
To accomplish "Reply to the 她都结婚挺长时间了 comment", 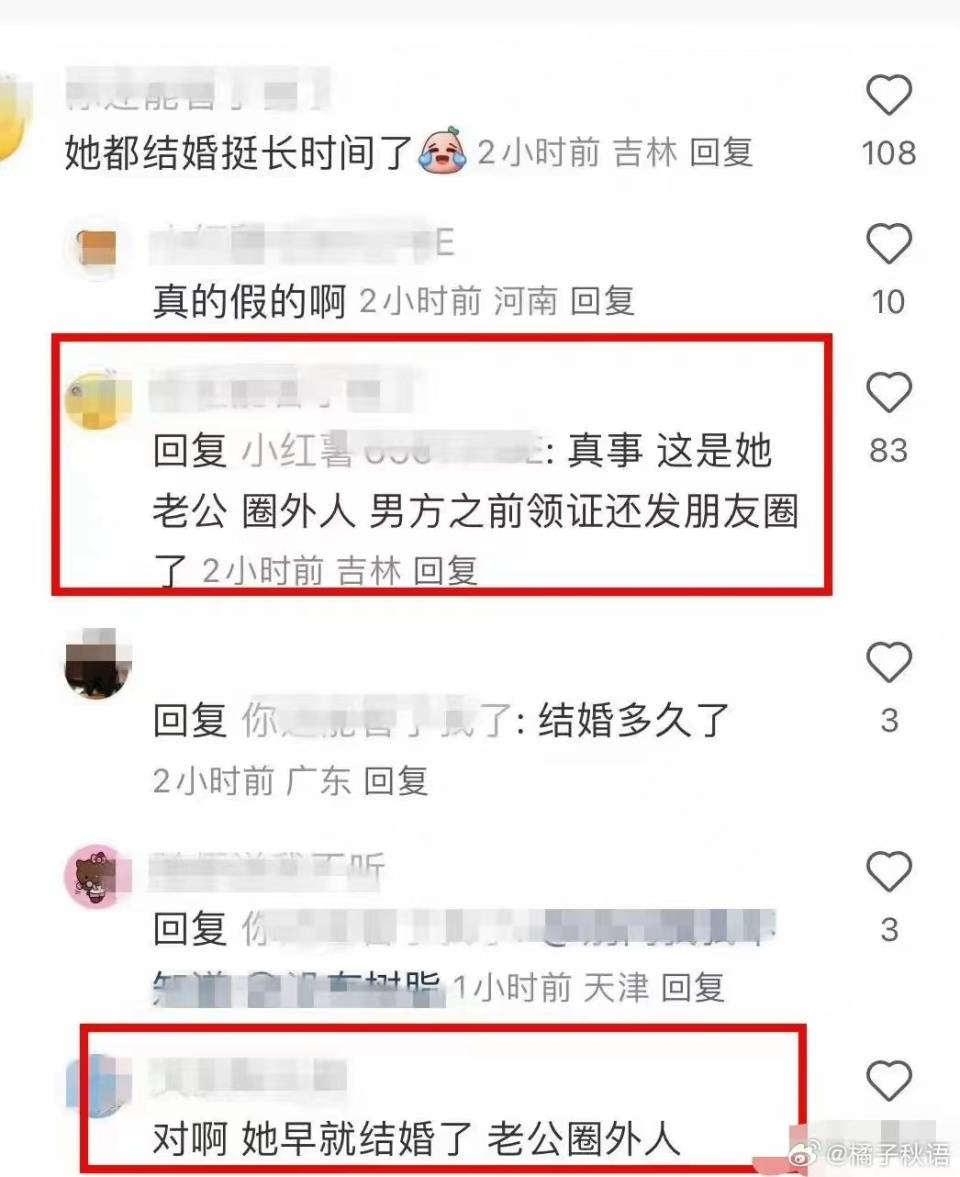I will (x=721, y=152).
